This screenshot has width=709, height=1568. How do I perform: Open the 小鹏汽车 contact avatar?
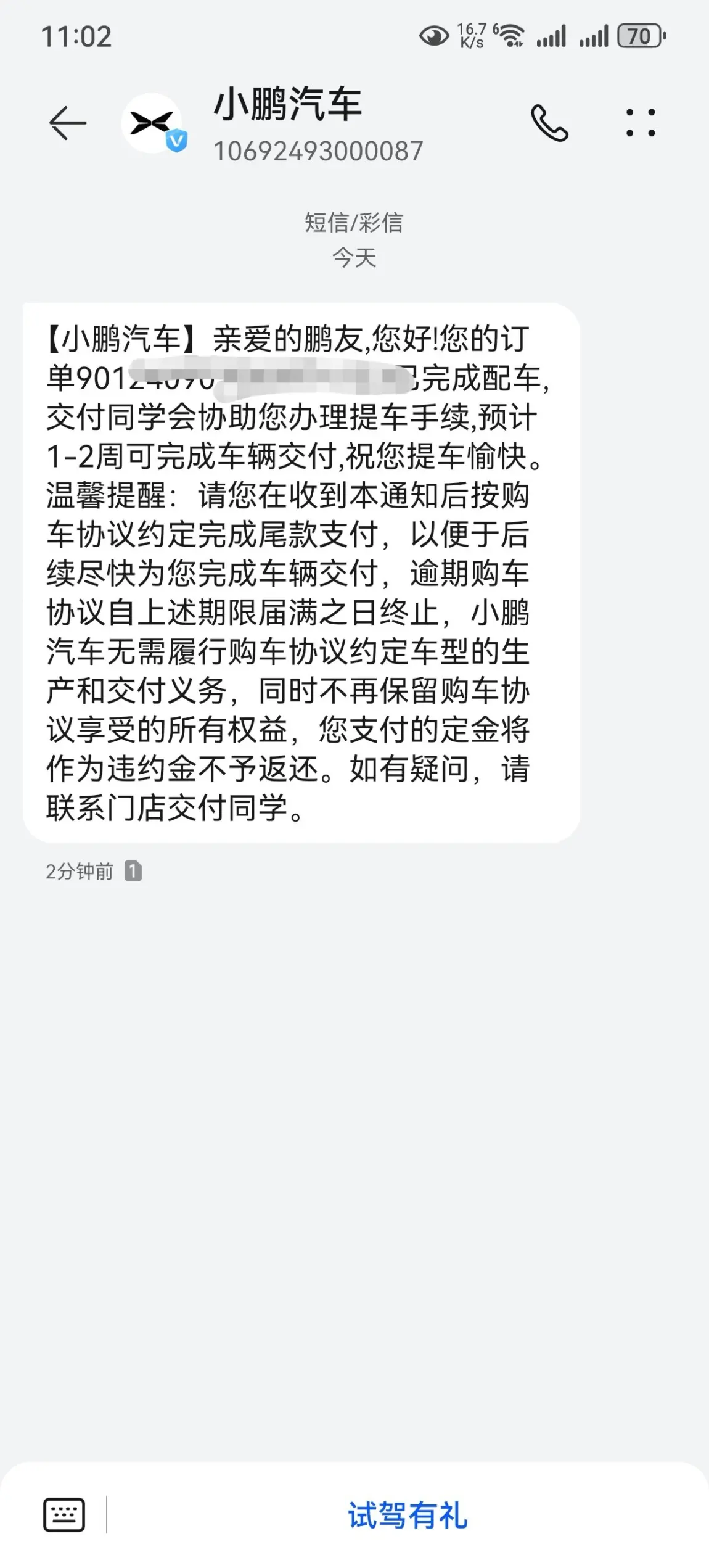[154, 123]
